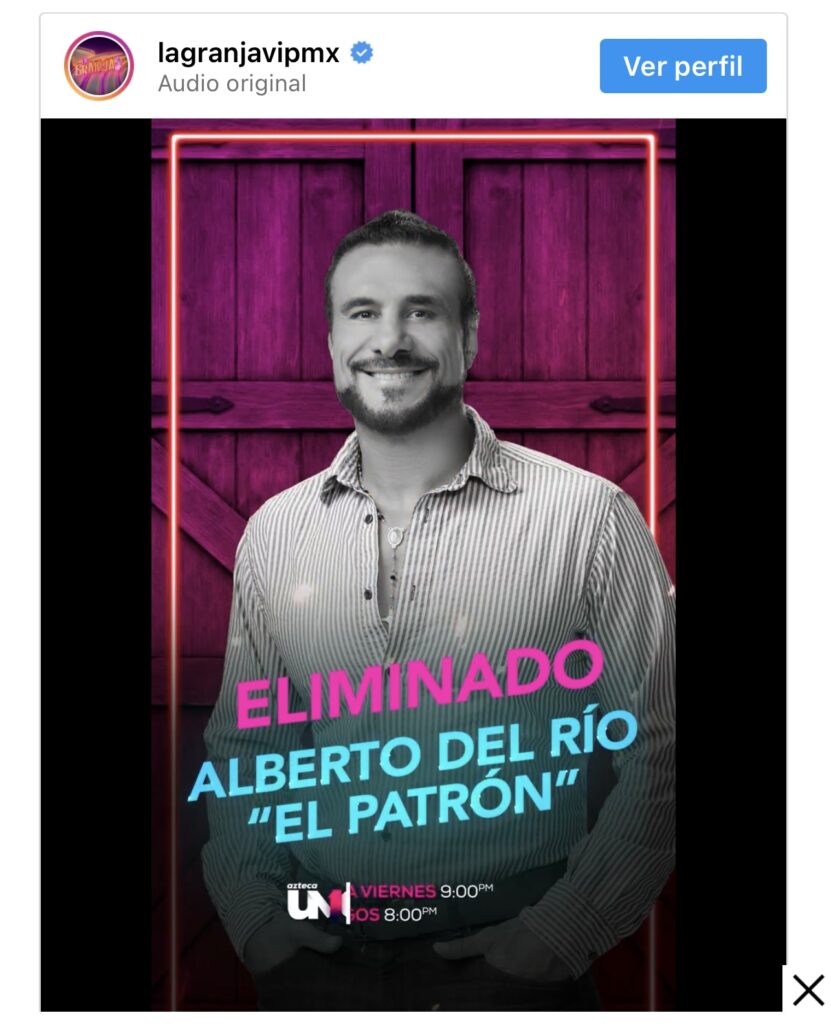This screenshot has height=1024, width=831.
Task: Tap the Ver perfil button
Action: pos(683,66)
